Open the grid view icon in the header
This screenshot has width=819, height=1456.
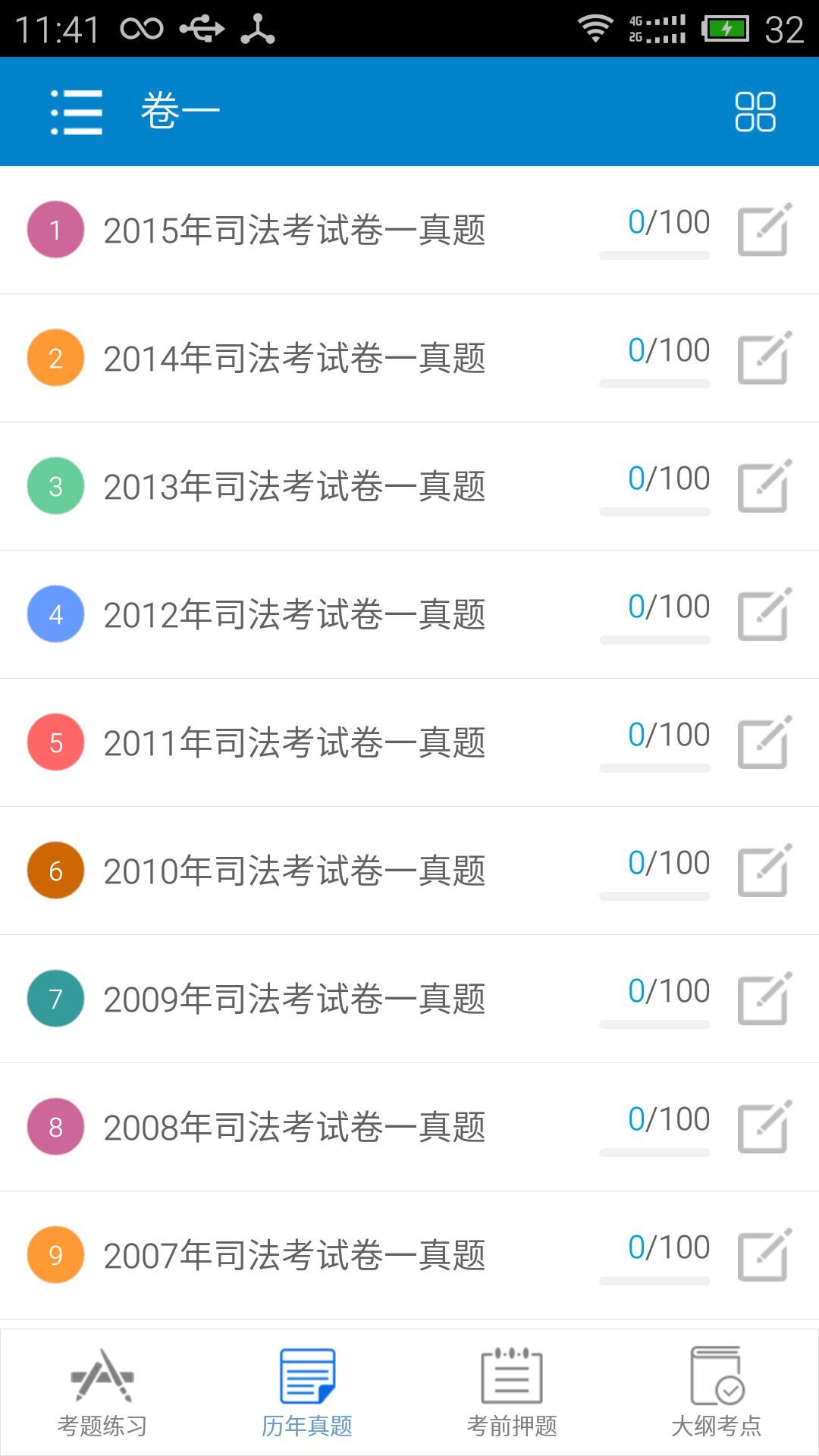pyautogui.click(x=755, y=112)
